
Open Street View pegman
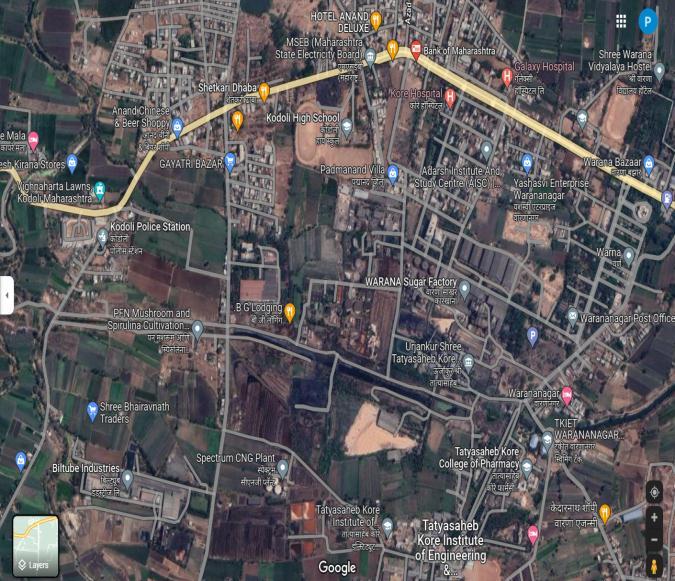click(x=654, y=566)
